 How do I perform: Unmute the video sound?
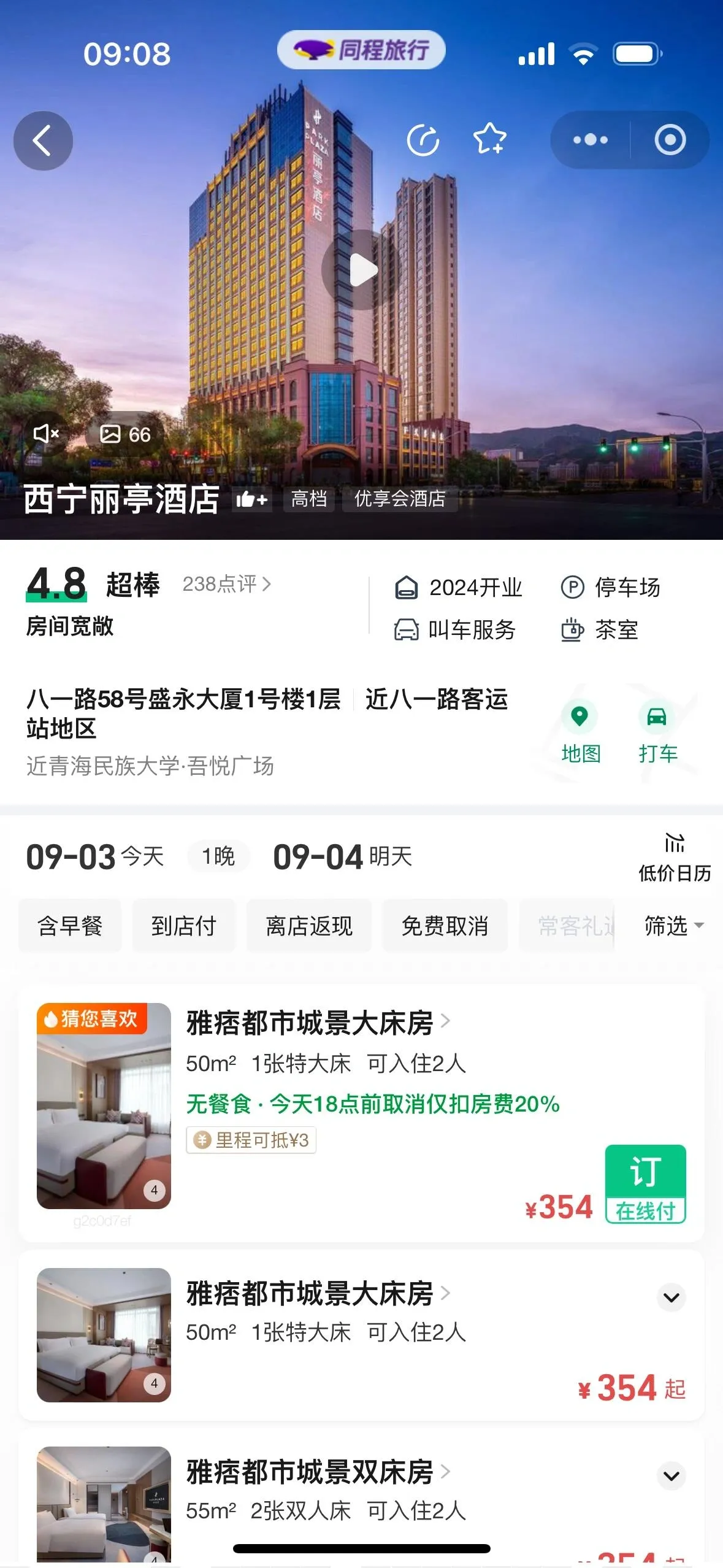[46, 434]
